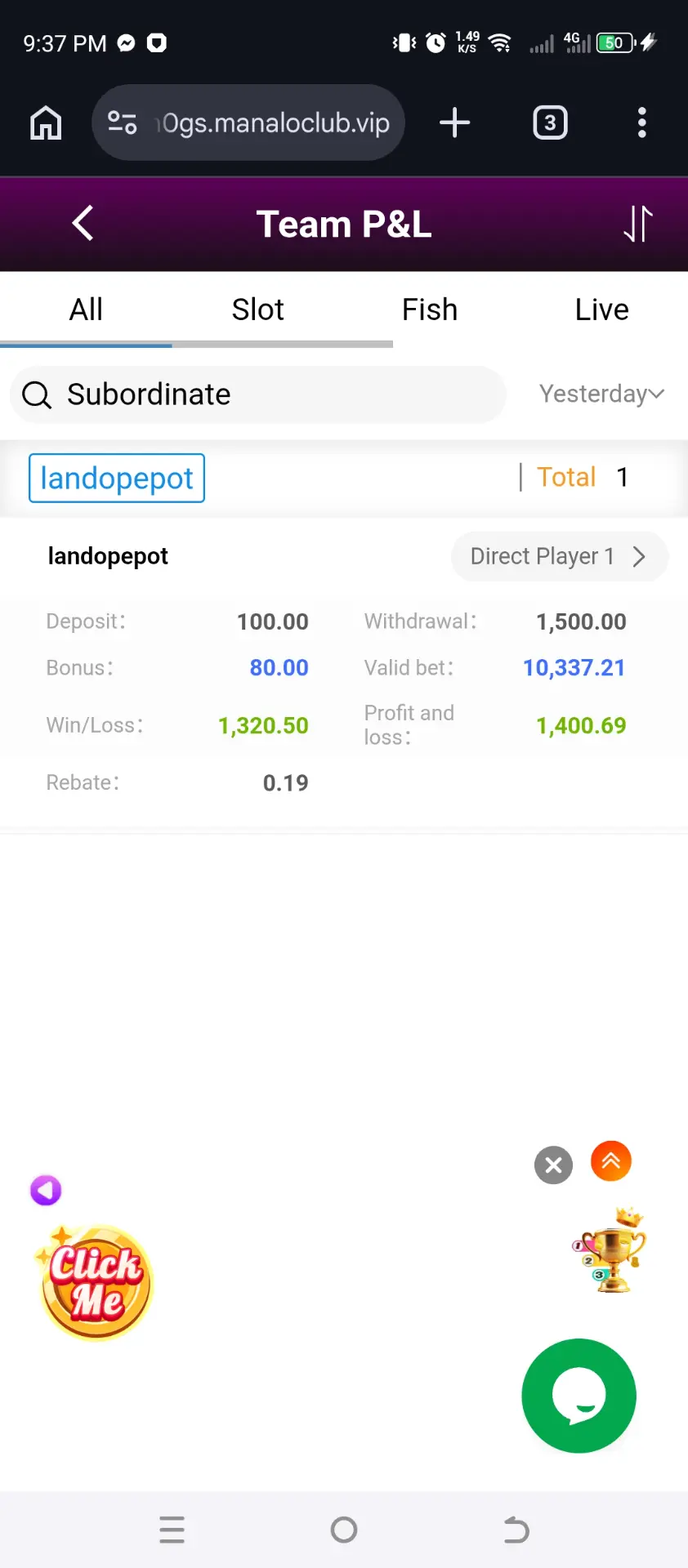
Task: Select the All tab
Action: [86, 310]
